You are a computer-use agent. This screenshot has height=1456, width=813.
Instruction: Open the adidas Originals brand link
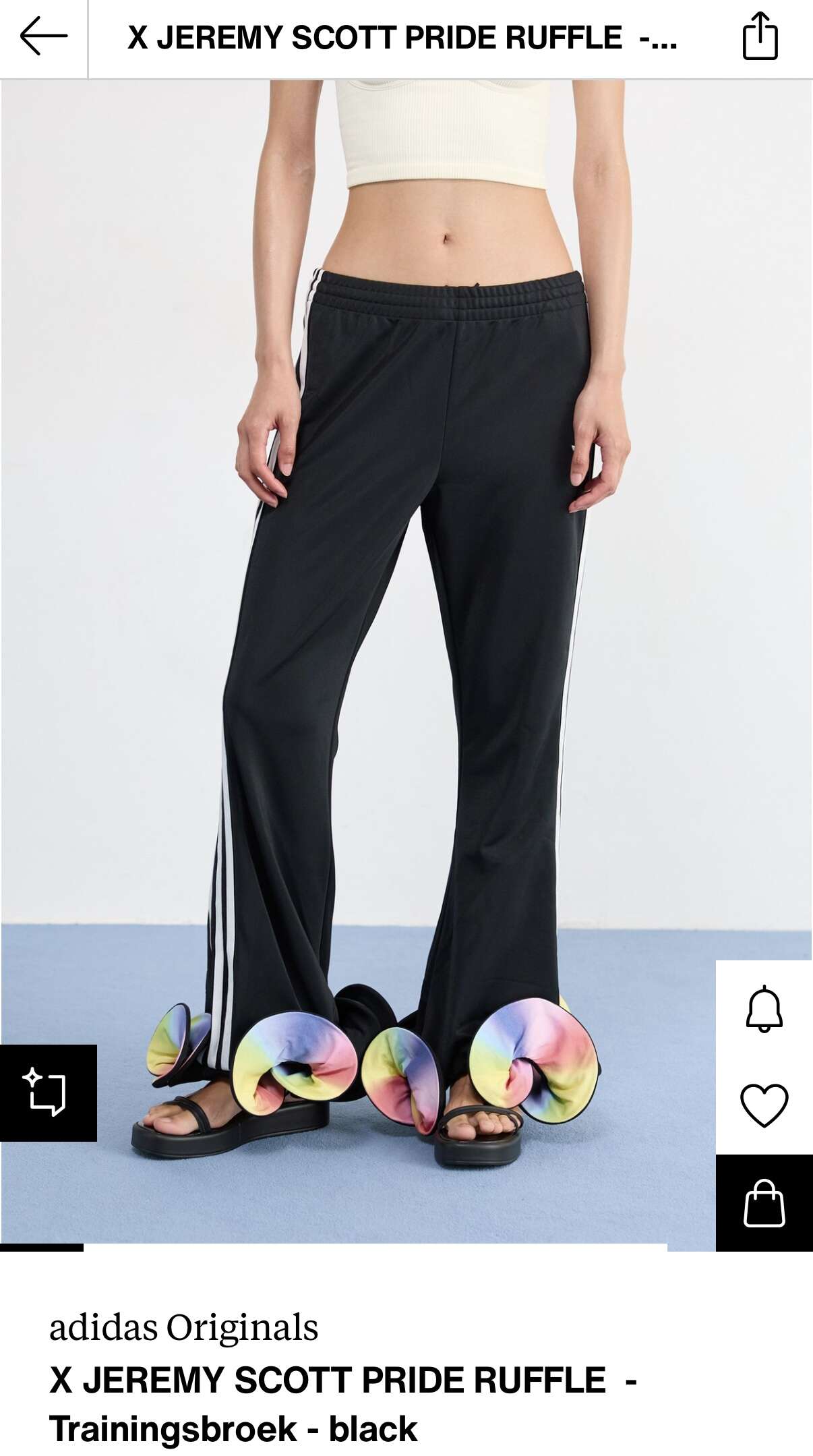[183, 1327]
